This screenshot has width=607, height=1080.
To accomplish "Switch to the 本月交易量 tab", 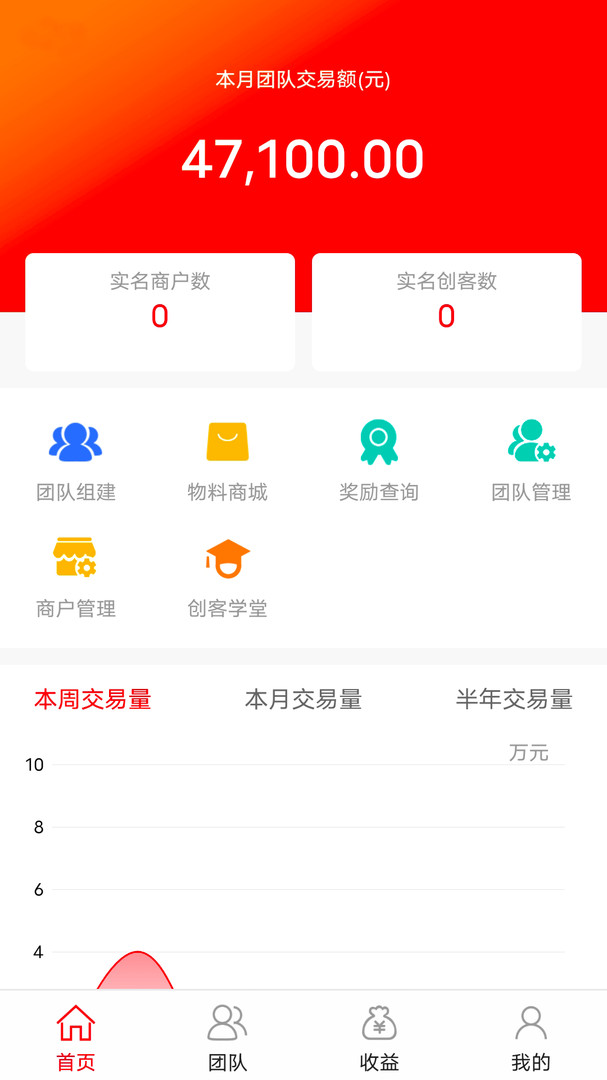I will 303,700.
